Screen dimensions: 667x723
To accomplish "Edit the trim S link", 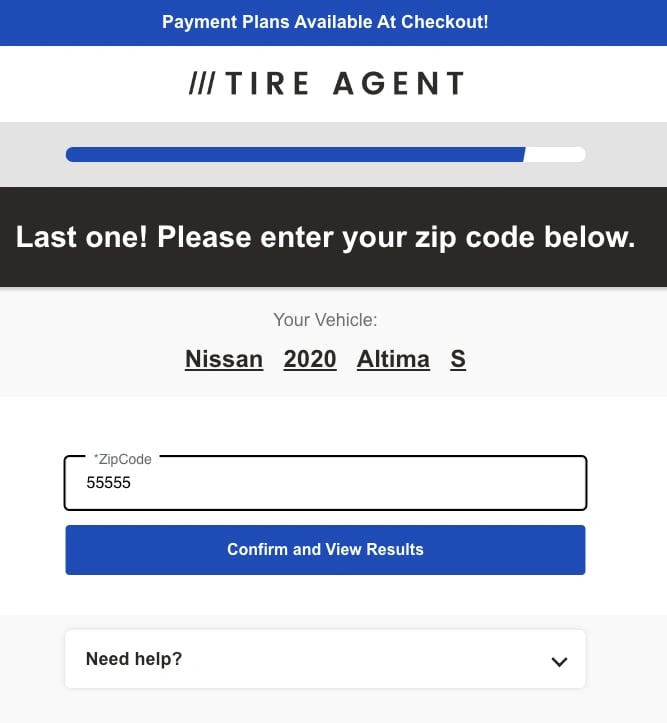I will (458, 359).
